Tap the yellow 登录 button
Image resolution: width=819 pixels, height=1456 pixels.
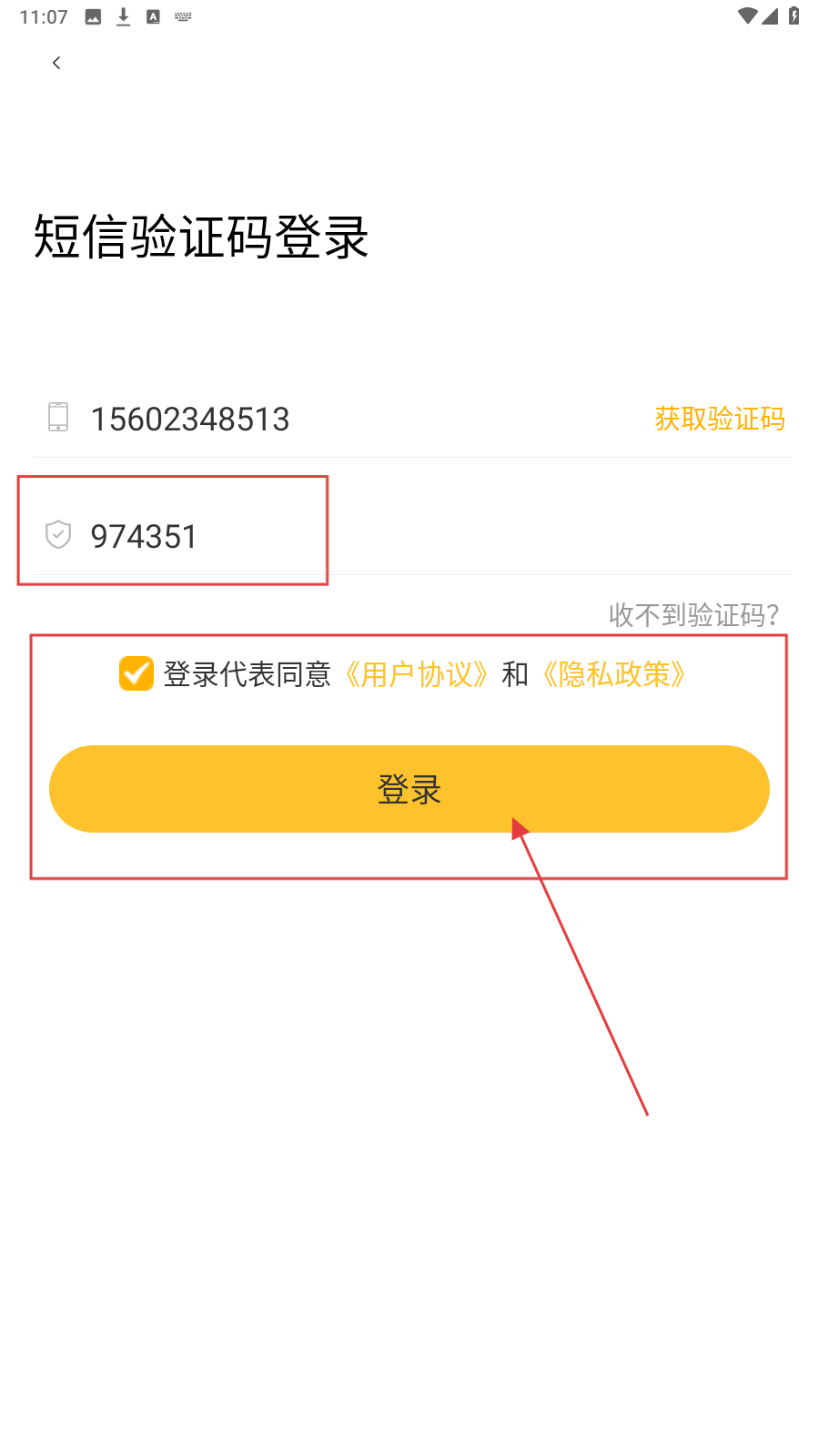pos(409,789)
